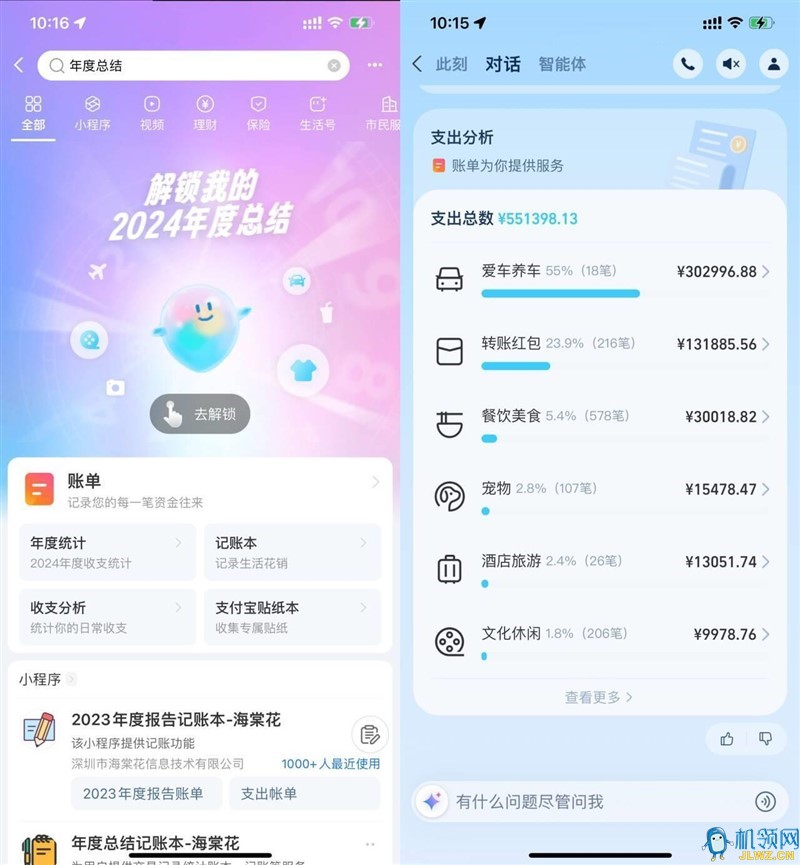
Task: Switch to the 智能体 tab
Action: (x=562, y=64)
